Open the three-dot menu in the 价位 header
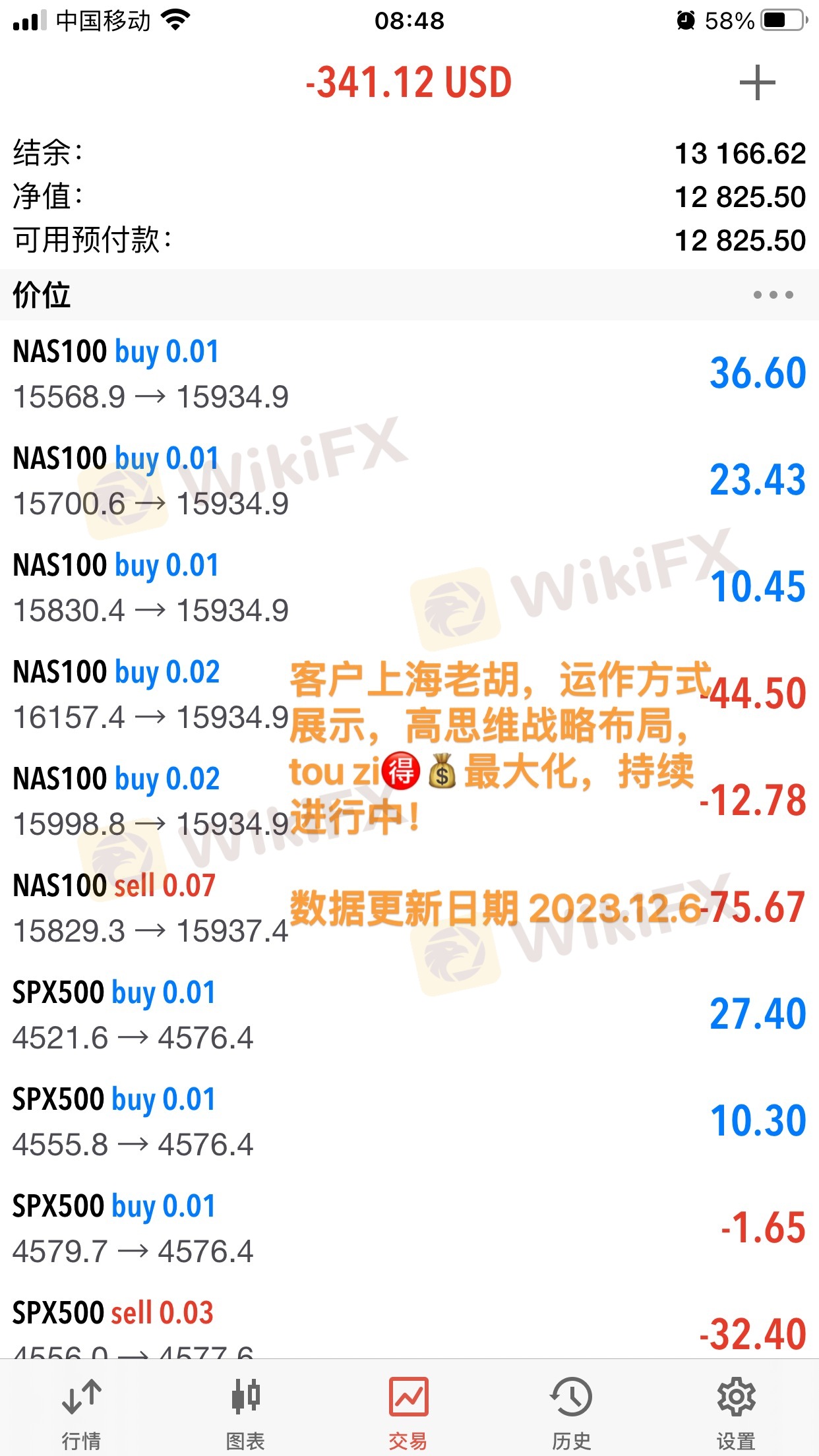Image resolution: width=819 pixels, height=1456 pixels. [x=773, y=295]
